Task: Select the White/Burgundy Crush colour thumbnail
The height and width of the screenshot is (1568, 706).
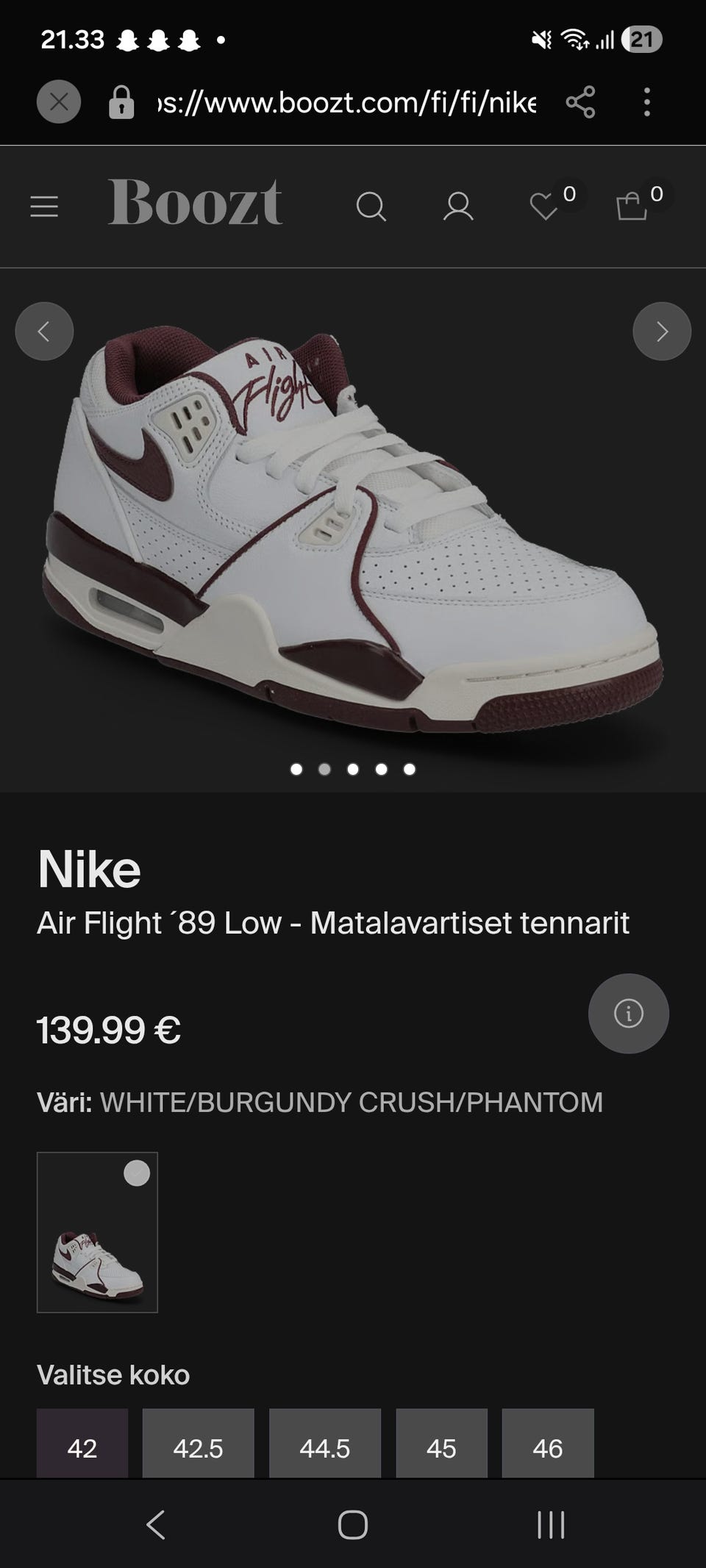Action: 98,1232
